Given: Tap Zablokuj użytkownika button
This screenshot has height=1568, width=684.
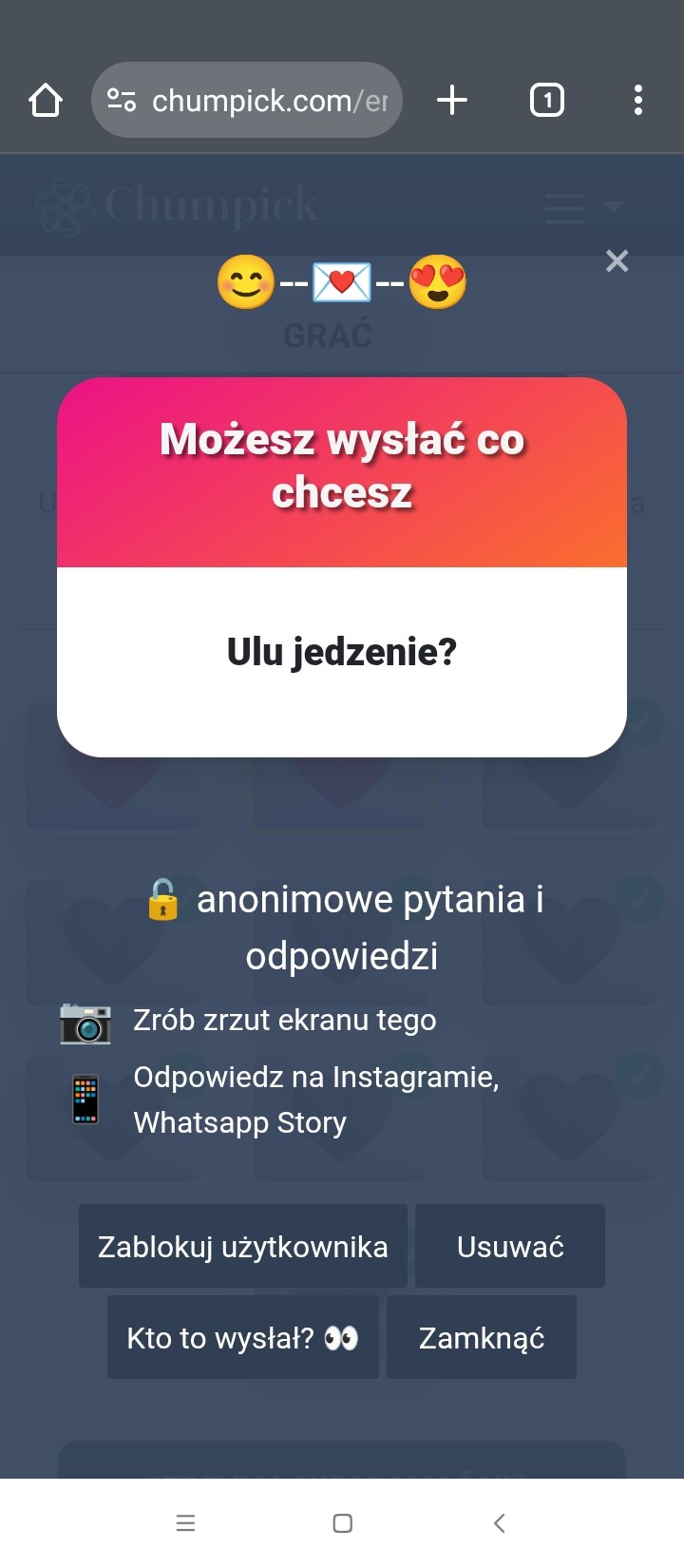Looking at the screenshot, I should tap(242, 1246).
